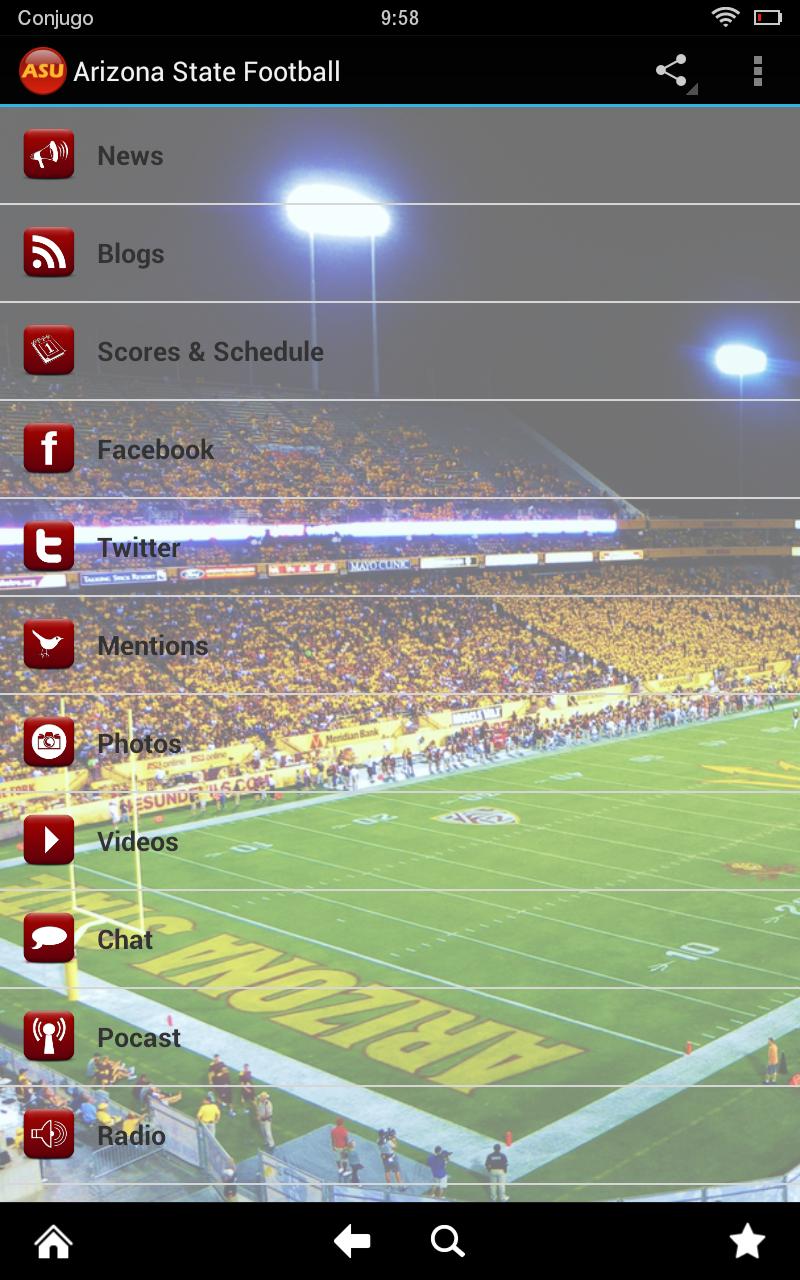Open search from the bottom bar

[447, 1242]
